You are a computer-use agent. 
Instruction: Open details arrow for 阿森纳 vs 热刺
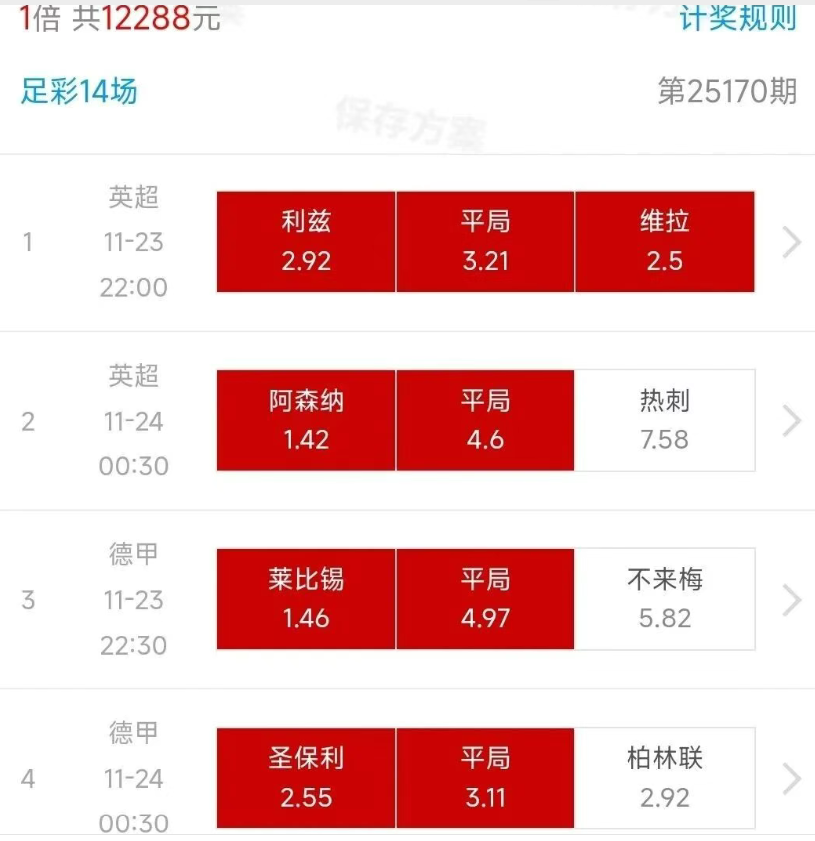791,421
